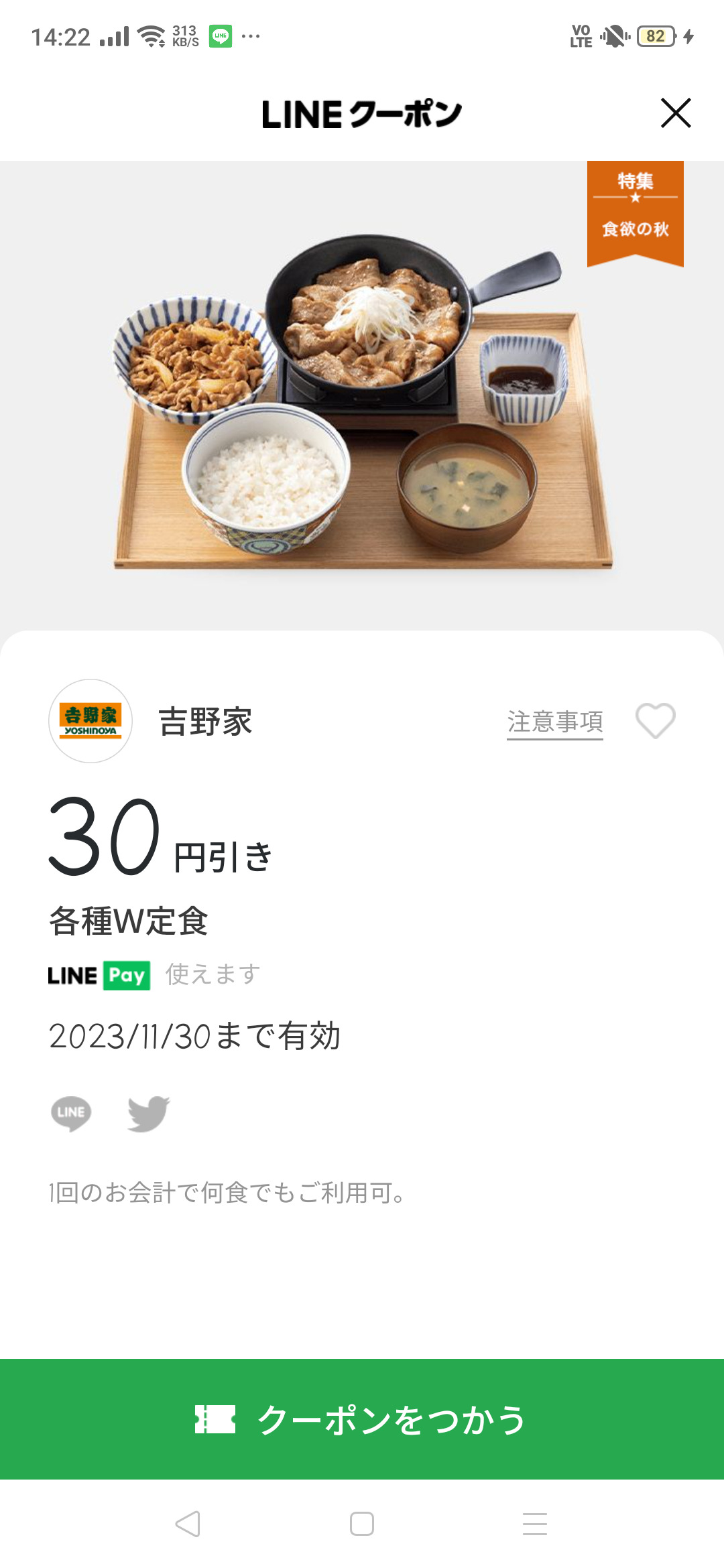The height and width of the screenshot is (1568, 724).
Task: Go back with the system back button
Action: click(188, 1524)
